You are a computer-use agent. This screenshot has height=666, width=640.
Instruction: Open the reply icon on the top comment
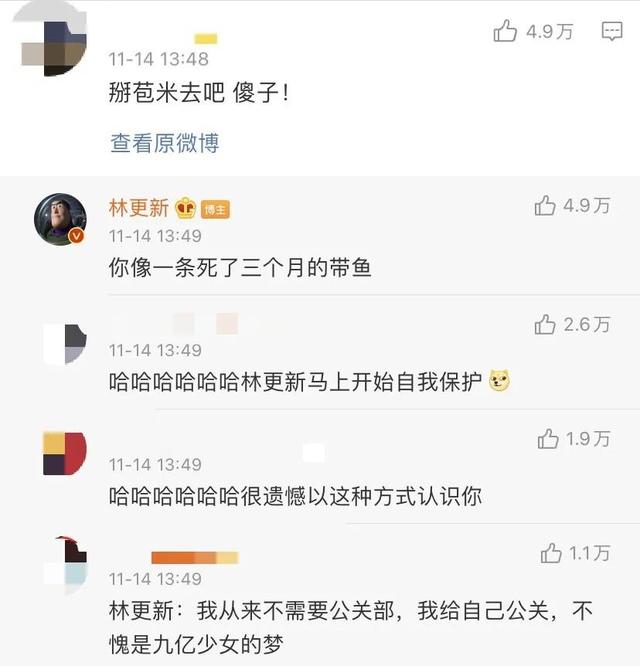pos(612,31)
